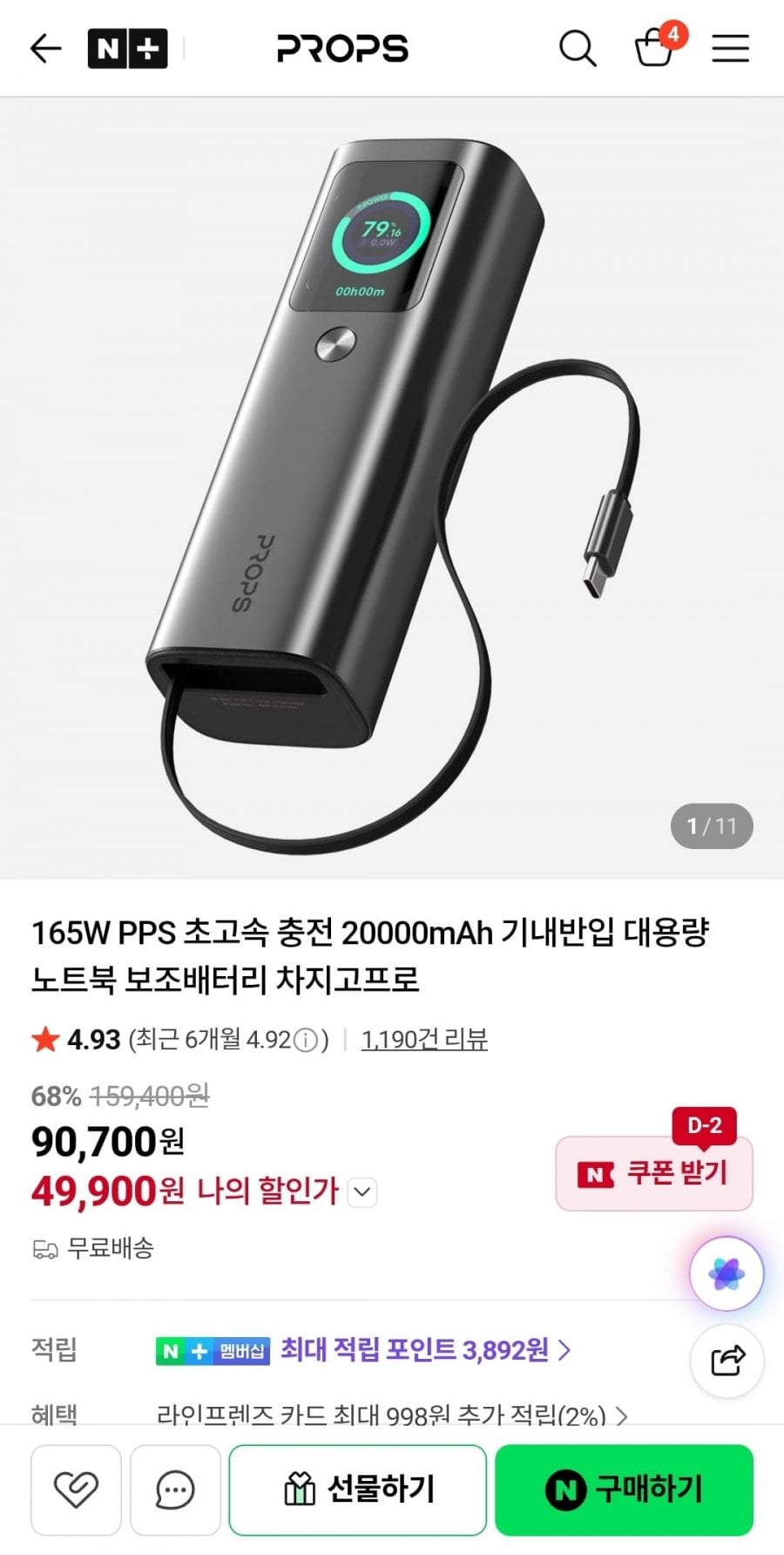Open the chat inquiry button
This screenshot has width=784, height=1555.
[x=175, y=1490]
